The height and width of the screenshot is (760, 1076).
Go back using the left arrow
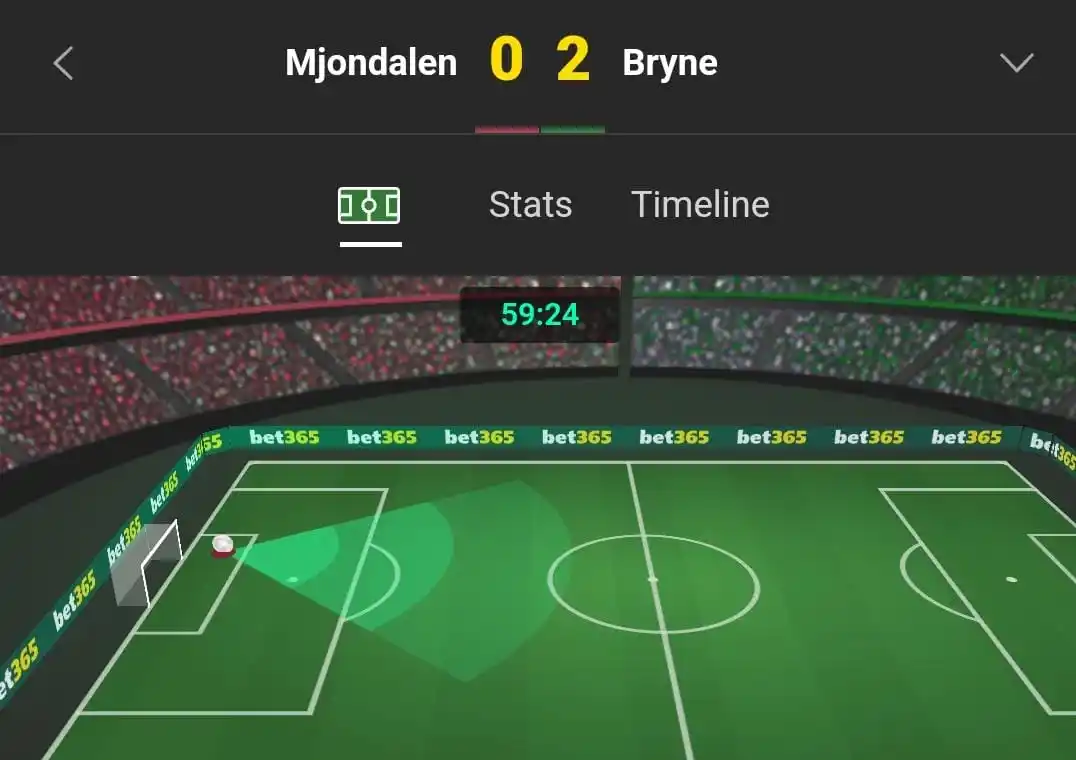(63, 64)
